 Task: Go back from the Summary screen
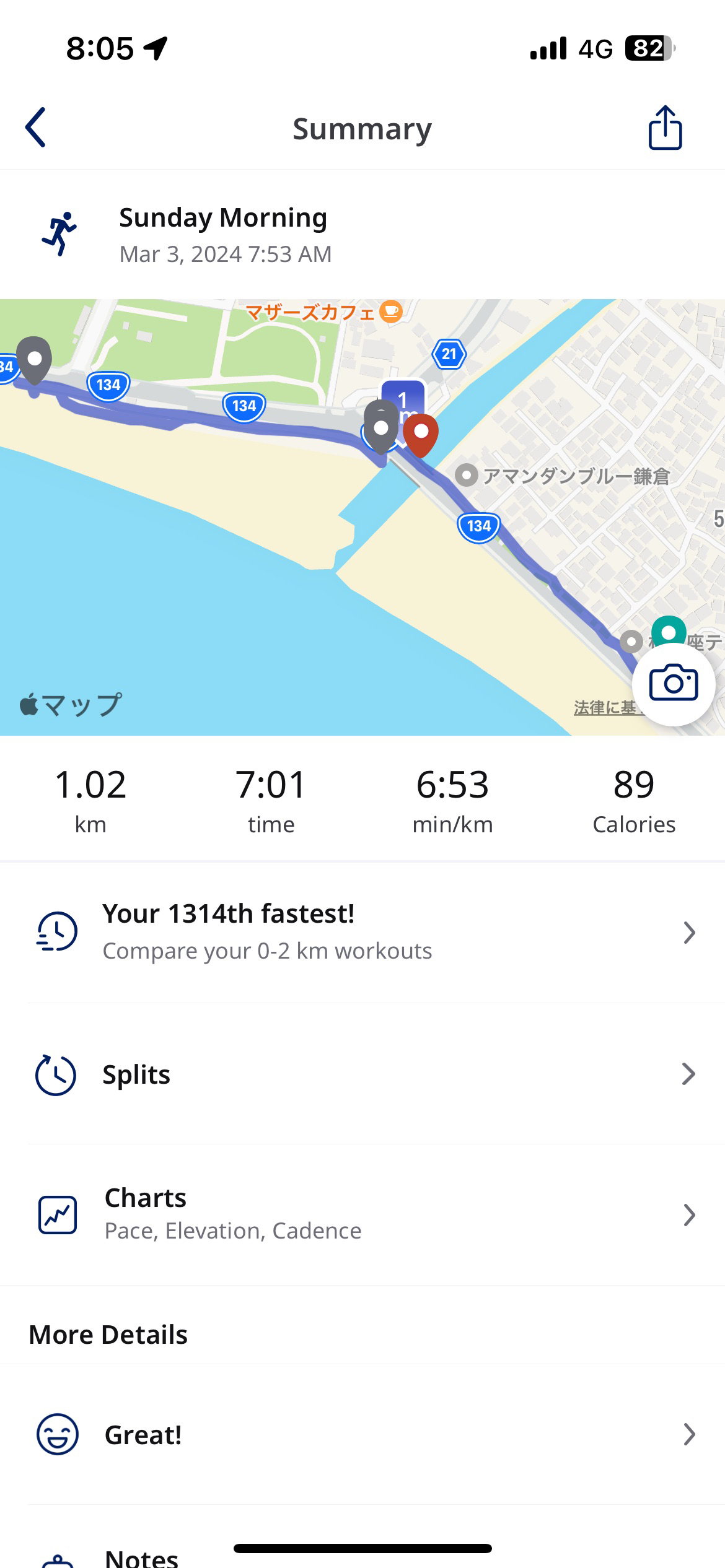[36, 128]
